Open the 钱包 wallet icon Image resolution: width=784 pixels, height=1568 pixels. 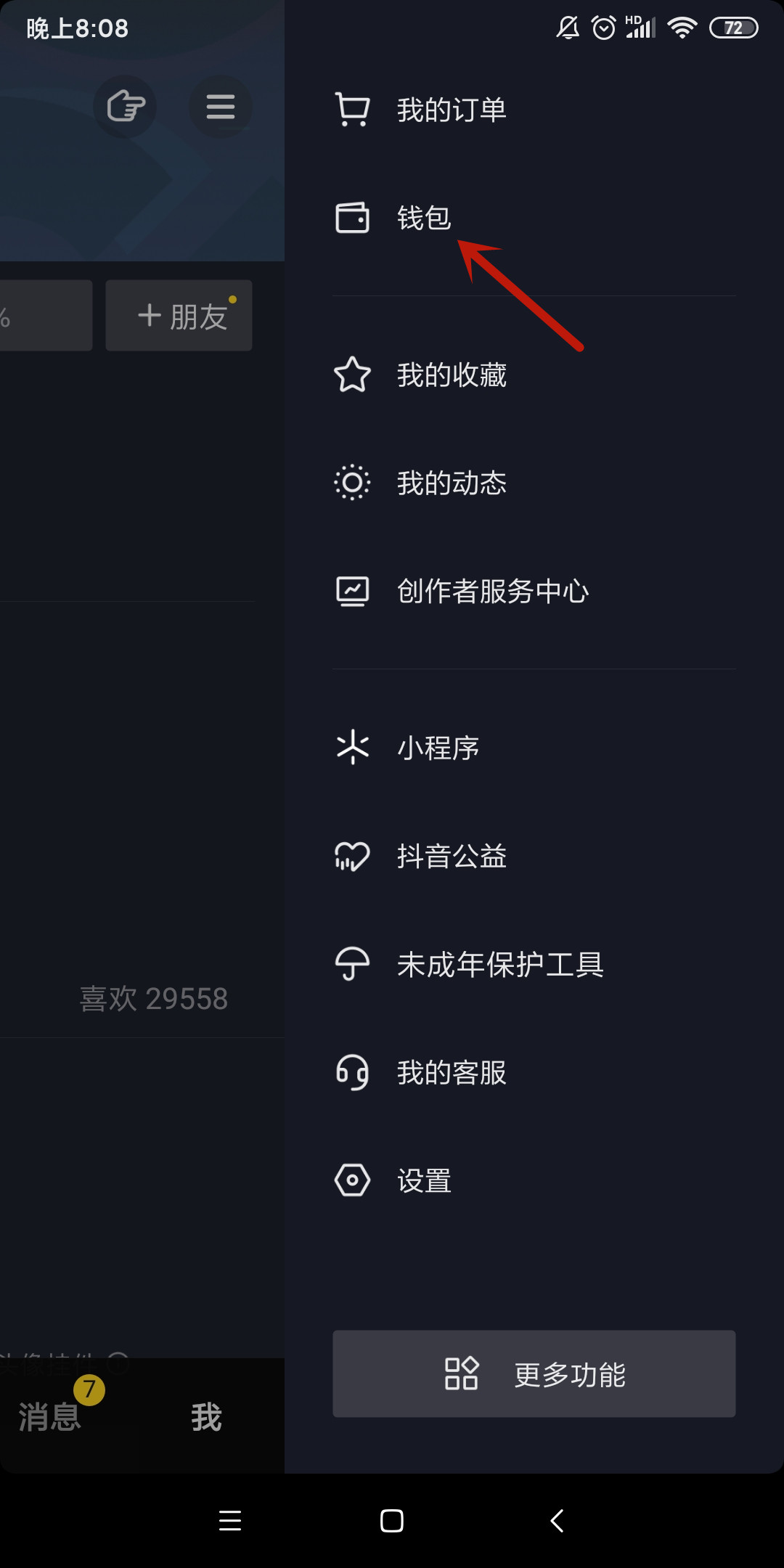click(x=352, y=218)
